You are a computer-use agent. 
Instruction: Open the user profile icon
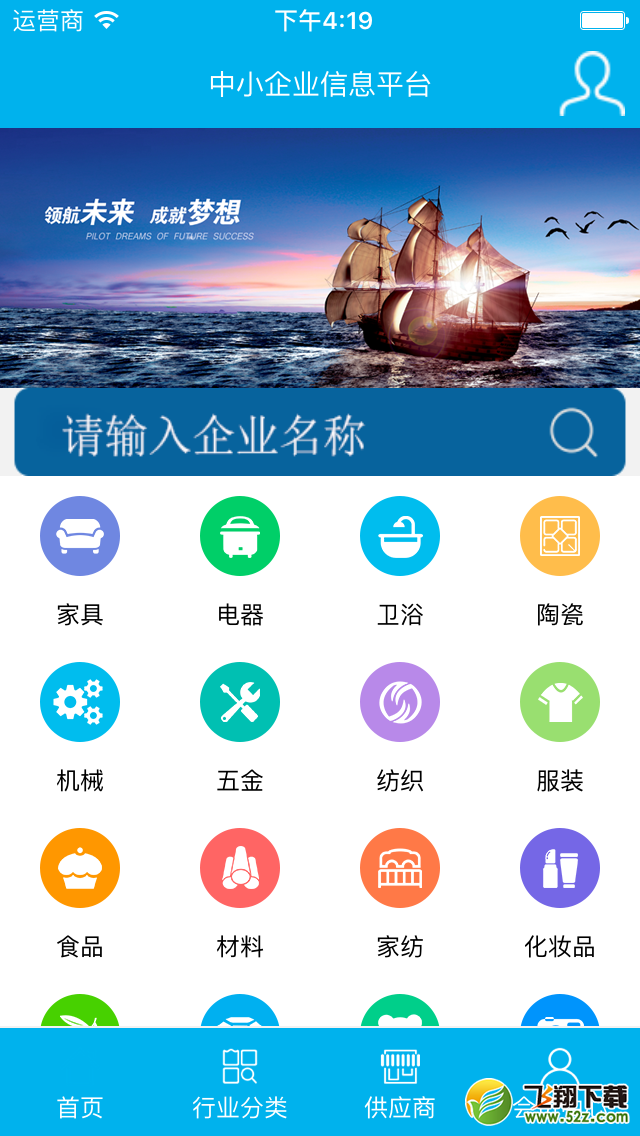(x=591, y=84)
